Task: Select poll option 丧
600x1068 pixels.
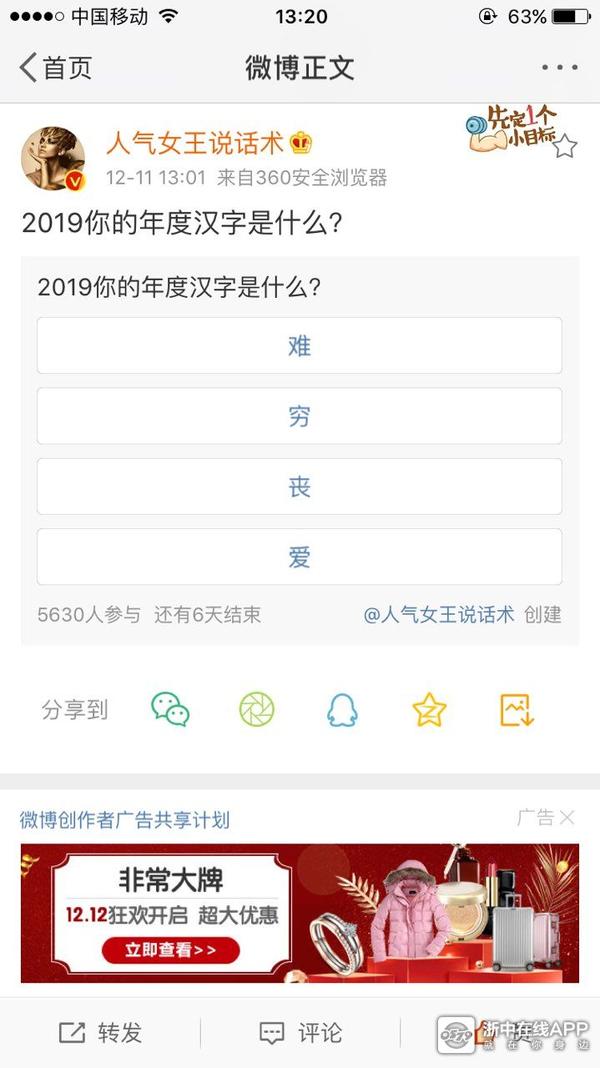Action: click(x=299, y=487)
